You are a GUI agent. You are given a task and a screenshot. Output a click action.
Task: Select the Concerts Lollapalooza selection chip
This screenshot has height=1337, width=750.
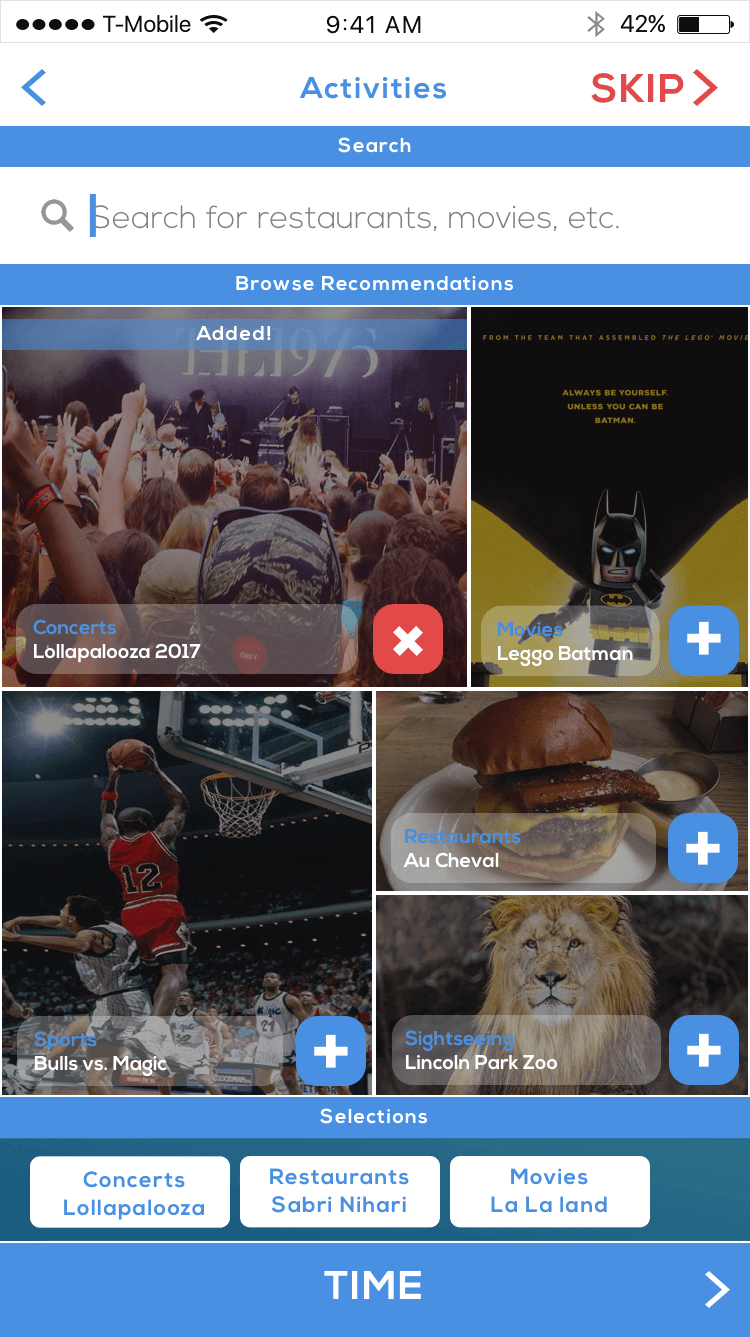coord(130,1192)
